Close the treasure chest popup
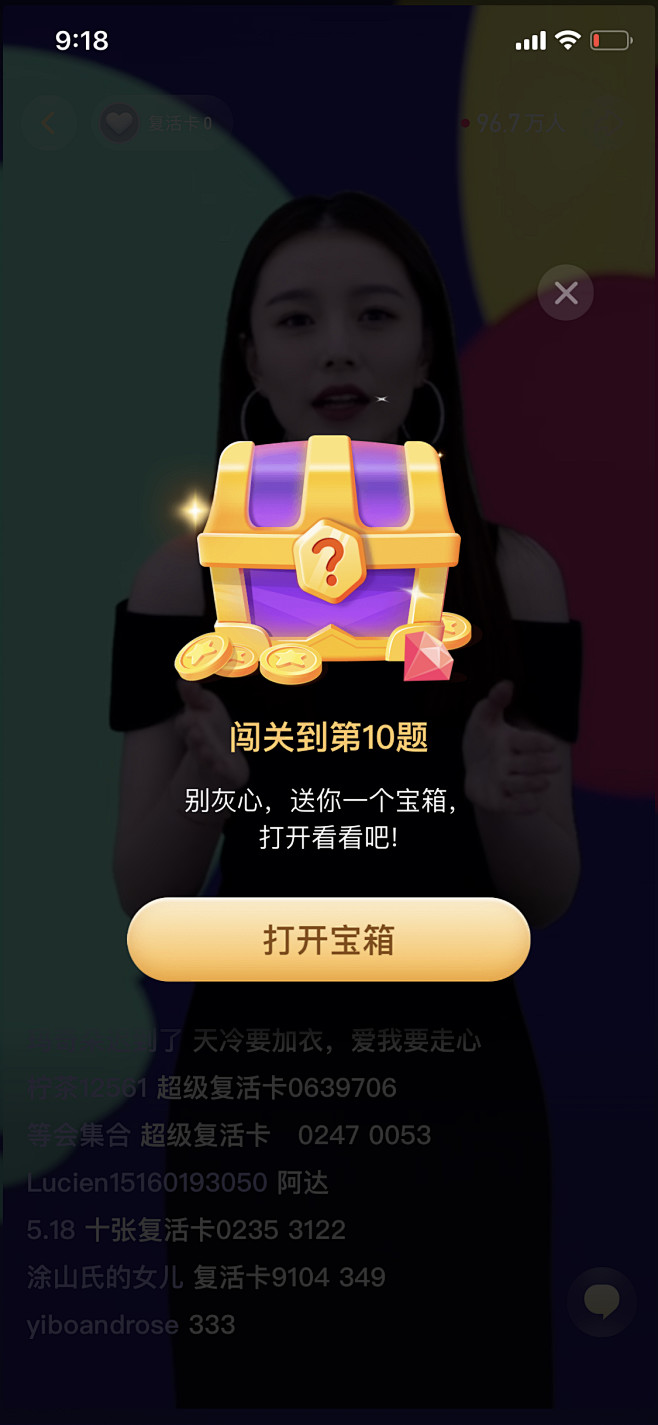 pyautogui.click(x=566, y=293)
